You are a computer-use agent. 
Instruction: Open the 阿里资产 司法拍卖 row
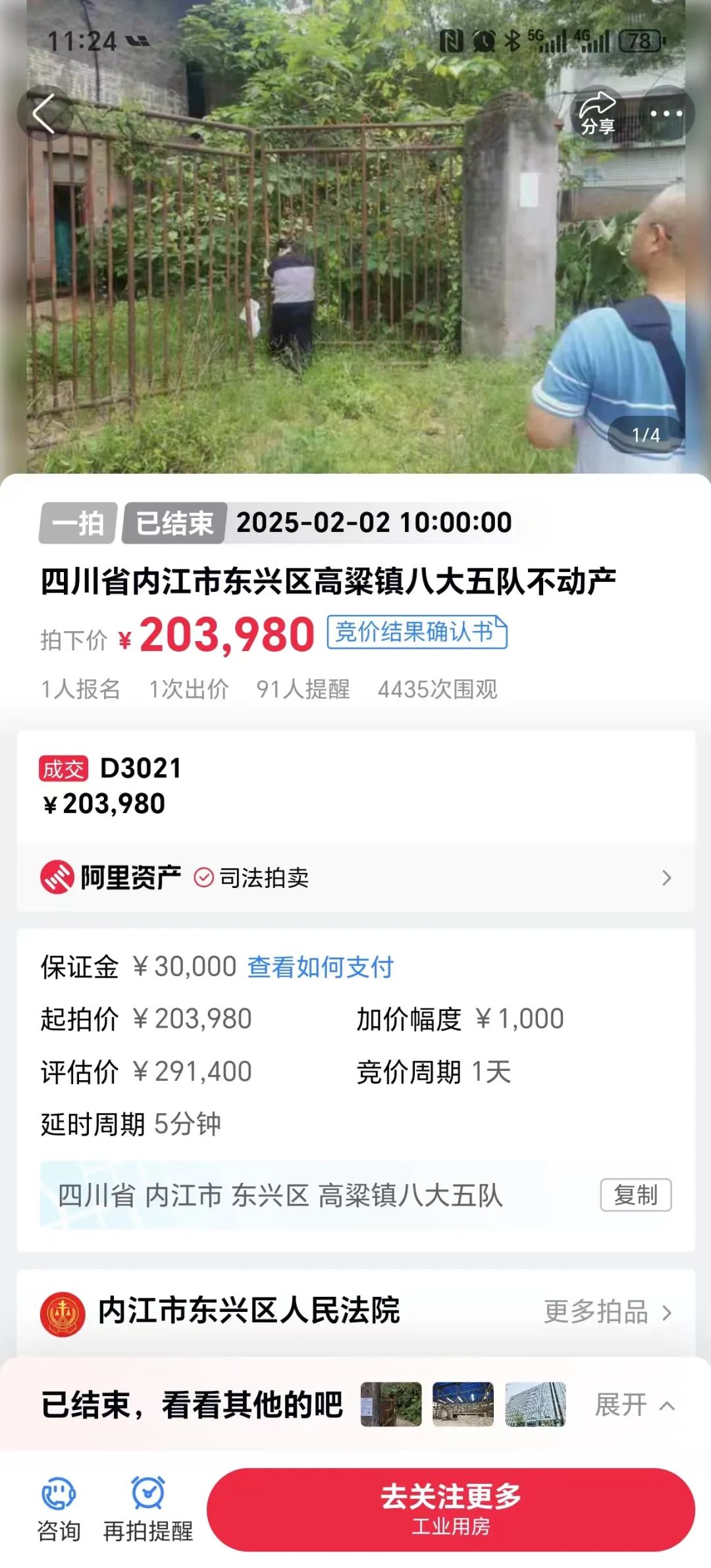(x=355, y=877)
